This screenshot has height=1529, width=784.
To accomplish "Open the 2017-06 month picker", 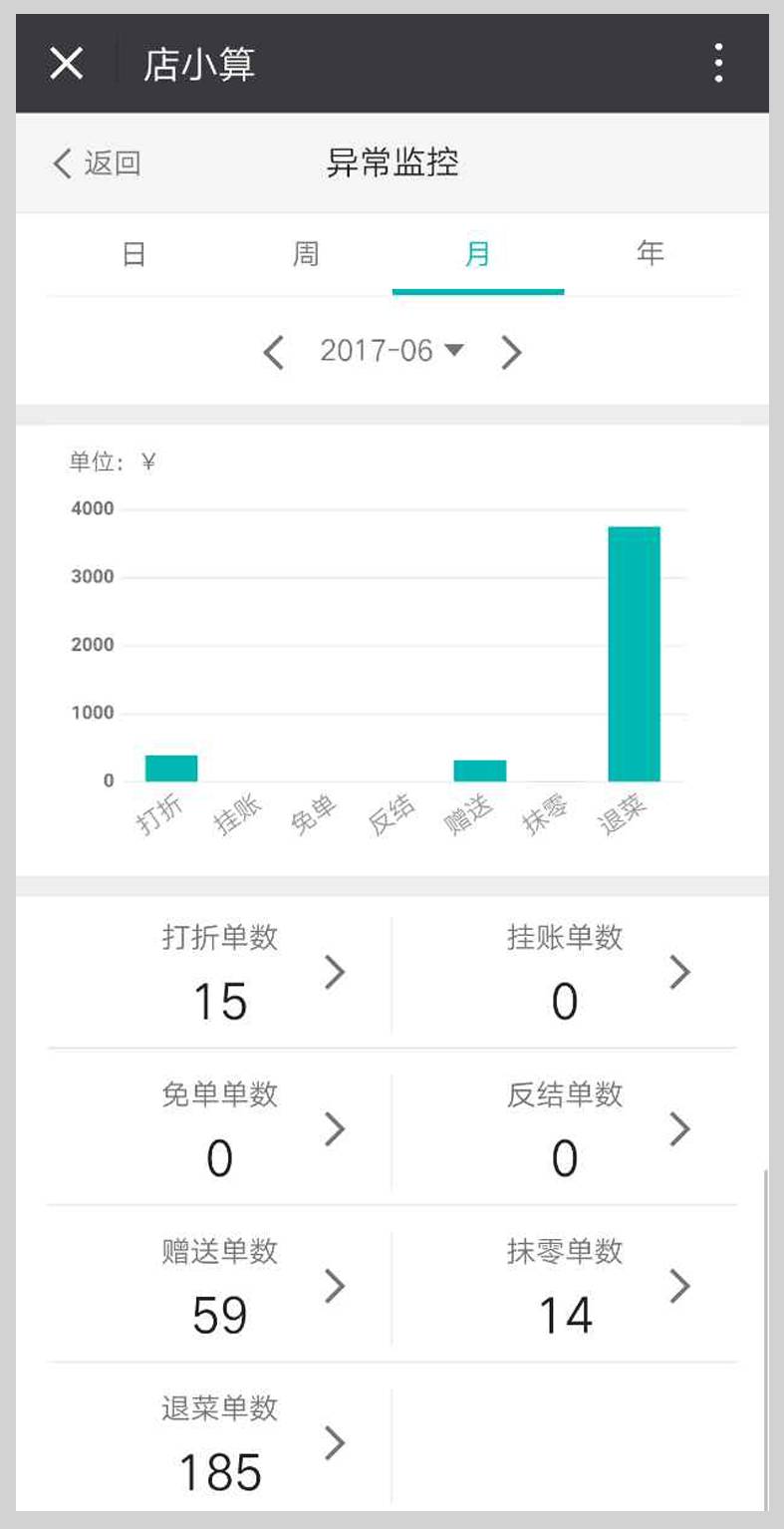I will [392, 351].
